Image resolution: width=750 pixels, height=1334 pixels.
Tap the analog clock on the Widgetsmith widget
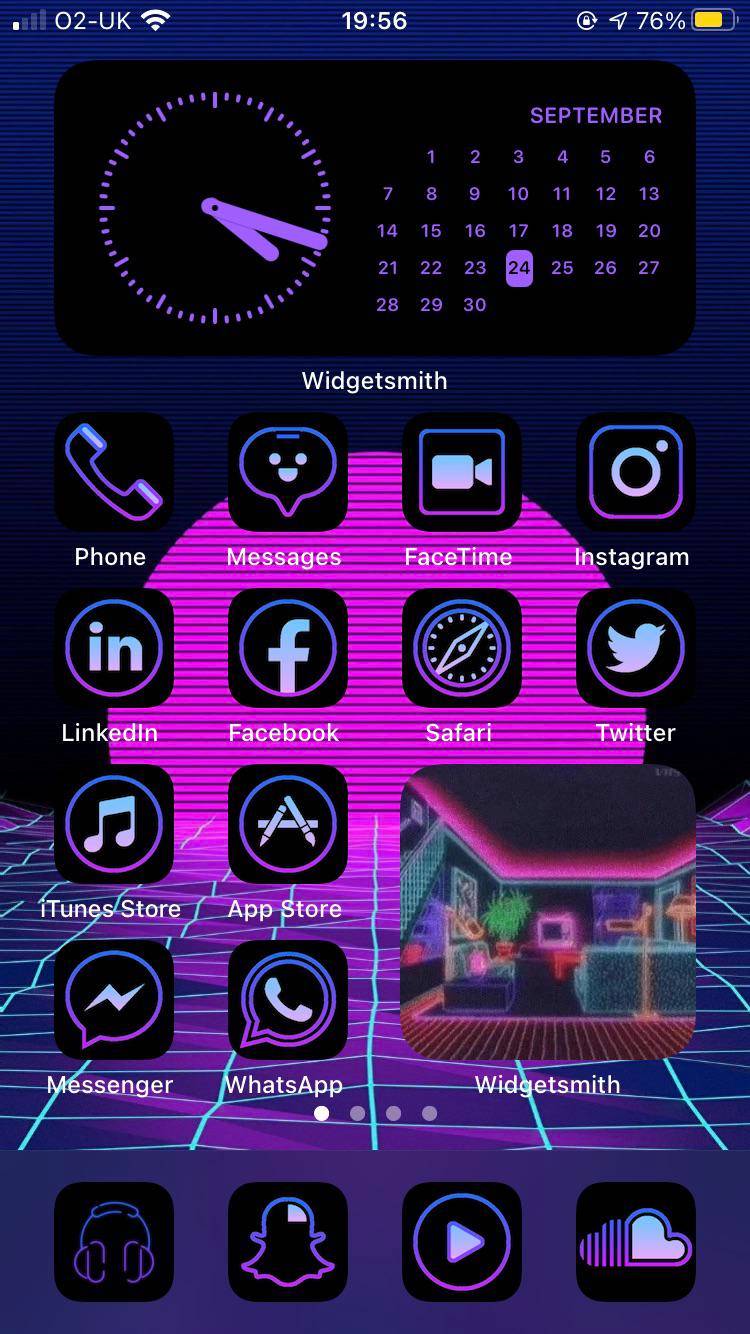pyautogui.click(x=210, y=207)
